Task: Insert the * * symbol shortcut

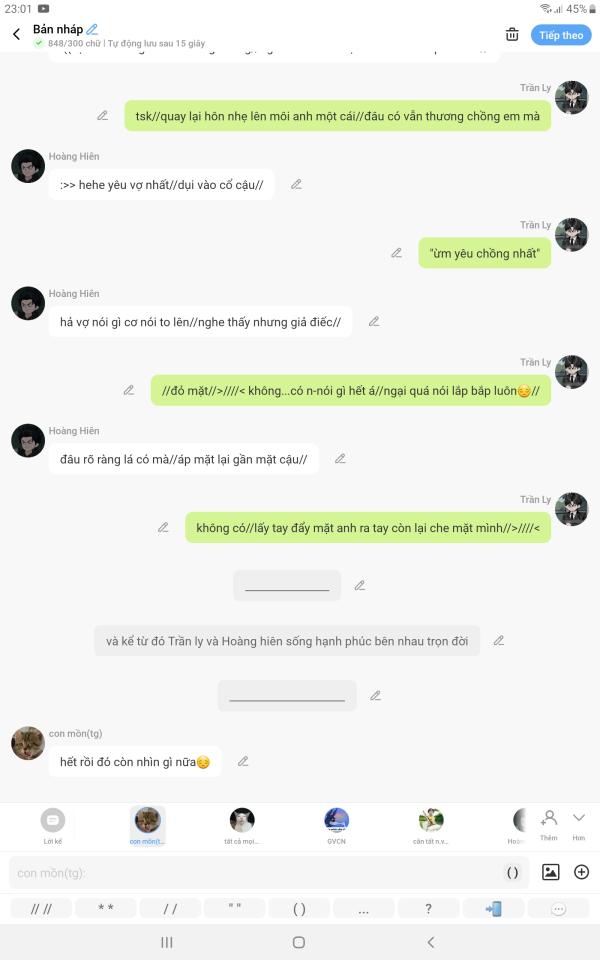Action: point(105,909)
